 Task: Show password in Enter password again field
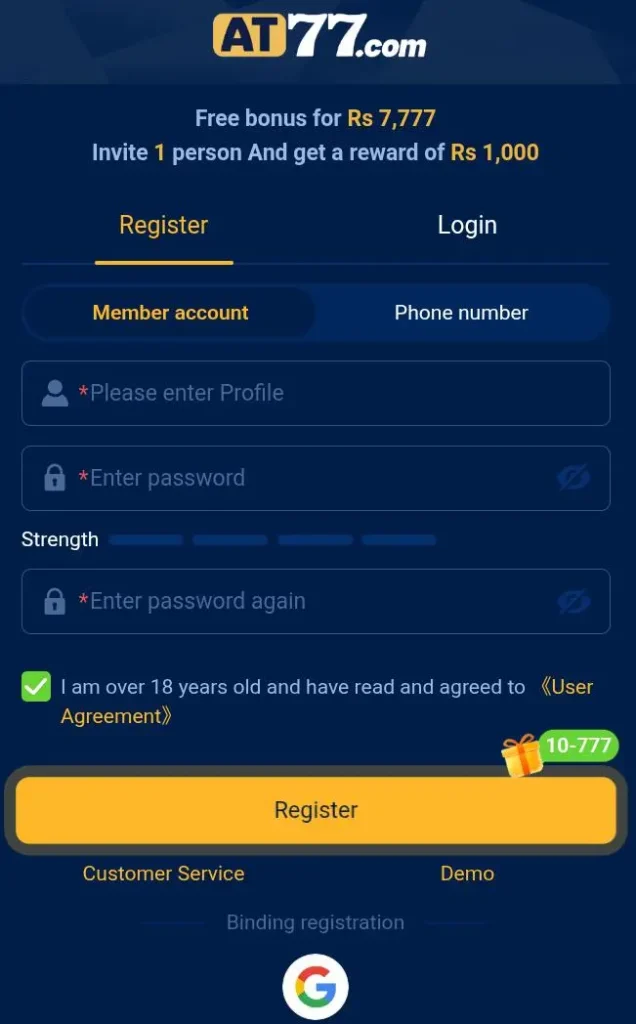[573, 602]
